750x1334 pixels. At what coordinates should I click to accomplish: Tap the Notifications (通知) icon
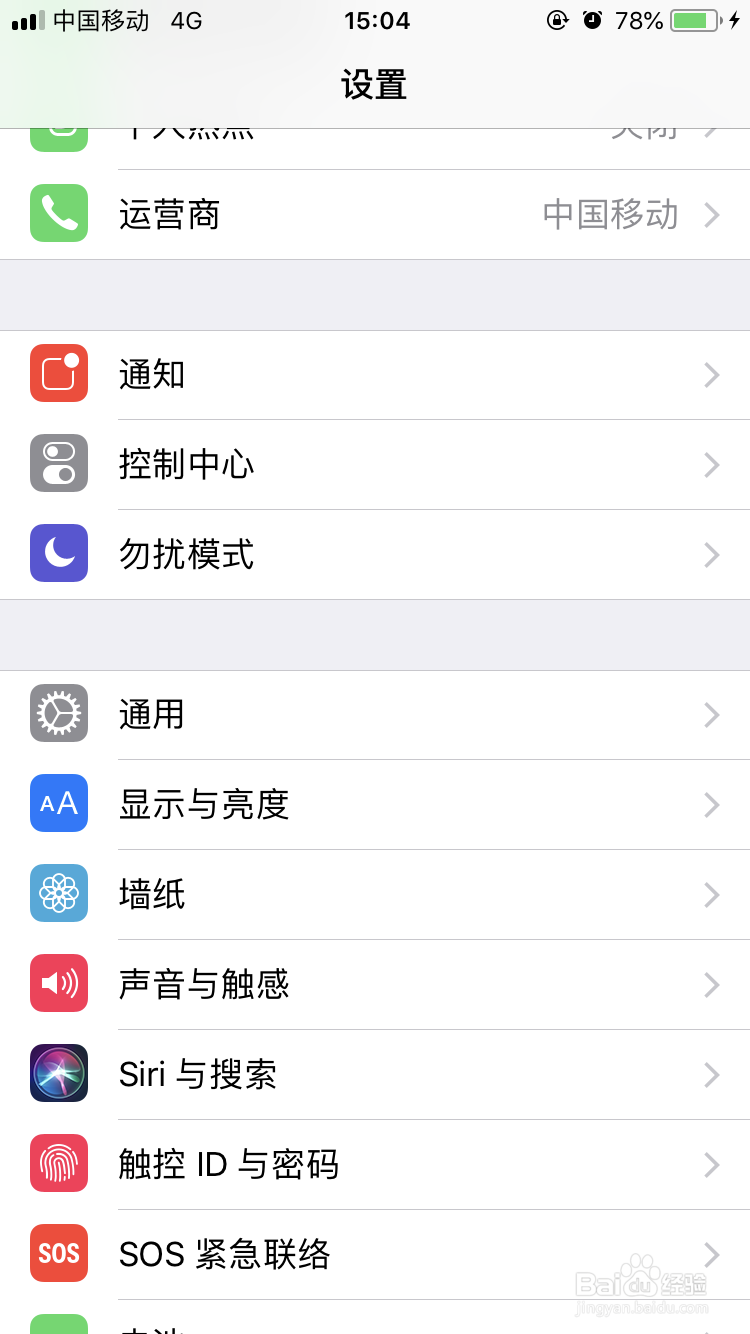tap(58, 374)
